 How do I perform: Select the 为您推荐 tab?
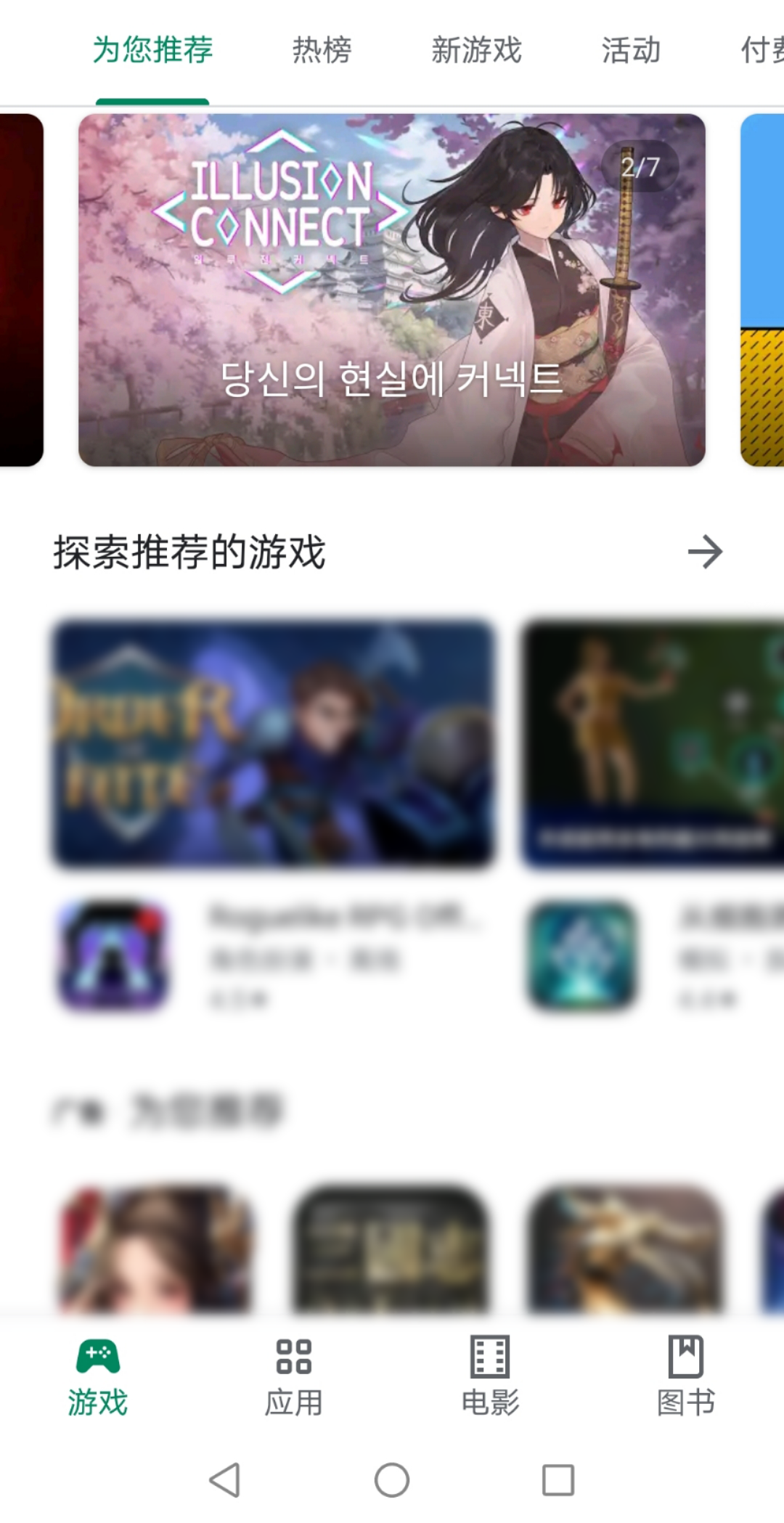[x=152, y=51]
